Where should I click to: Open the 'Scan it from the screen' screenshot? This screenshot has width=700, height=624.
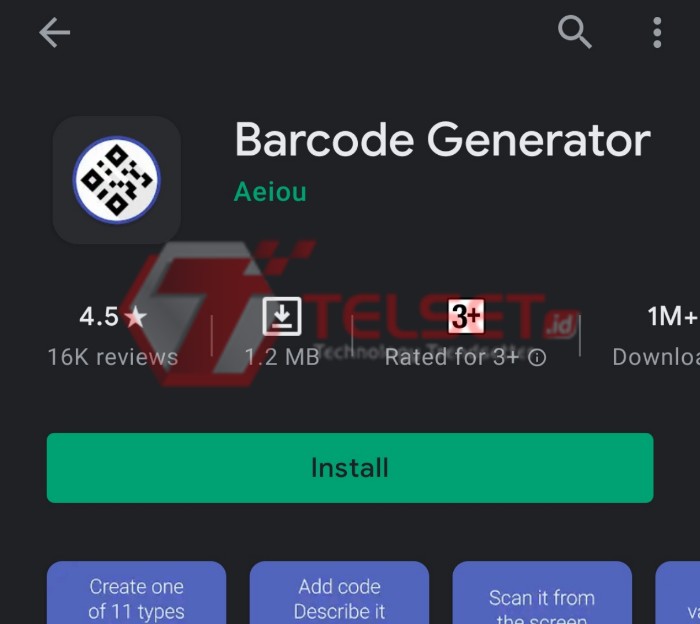542,594
